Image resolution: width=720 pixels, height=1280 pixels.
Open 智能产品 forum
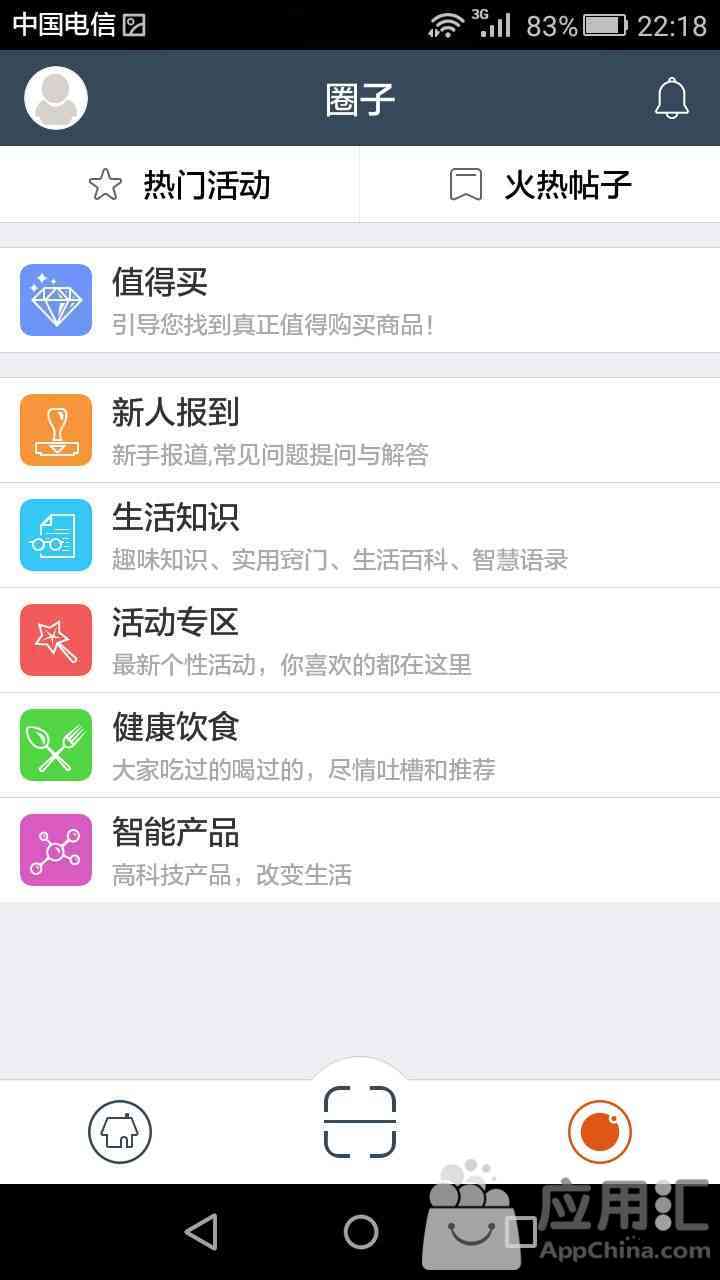click(x=360, y=850)
